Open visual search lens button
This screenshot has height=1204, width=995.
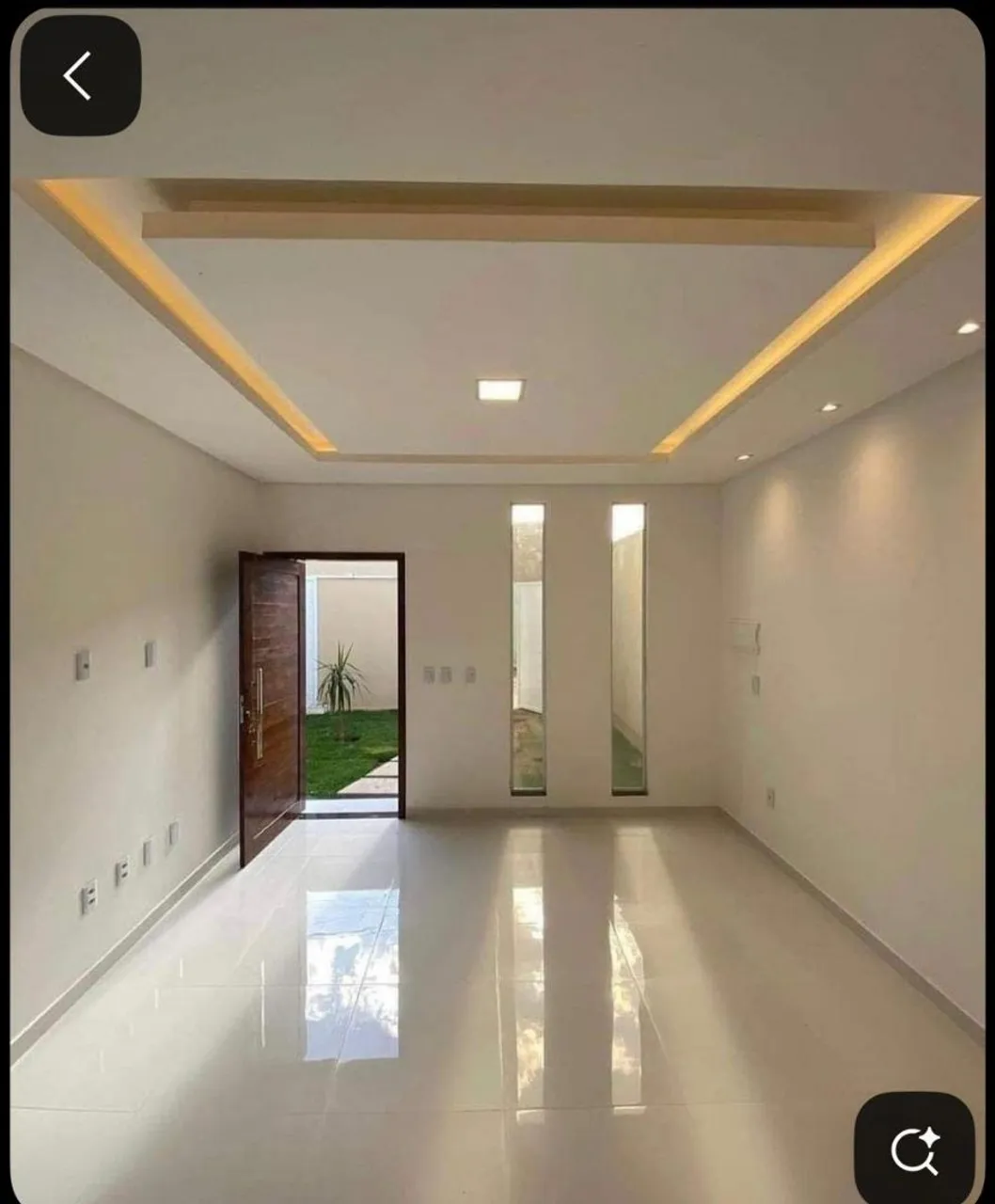[x=914, y=1149]
